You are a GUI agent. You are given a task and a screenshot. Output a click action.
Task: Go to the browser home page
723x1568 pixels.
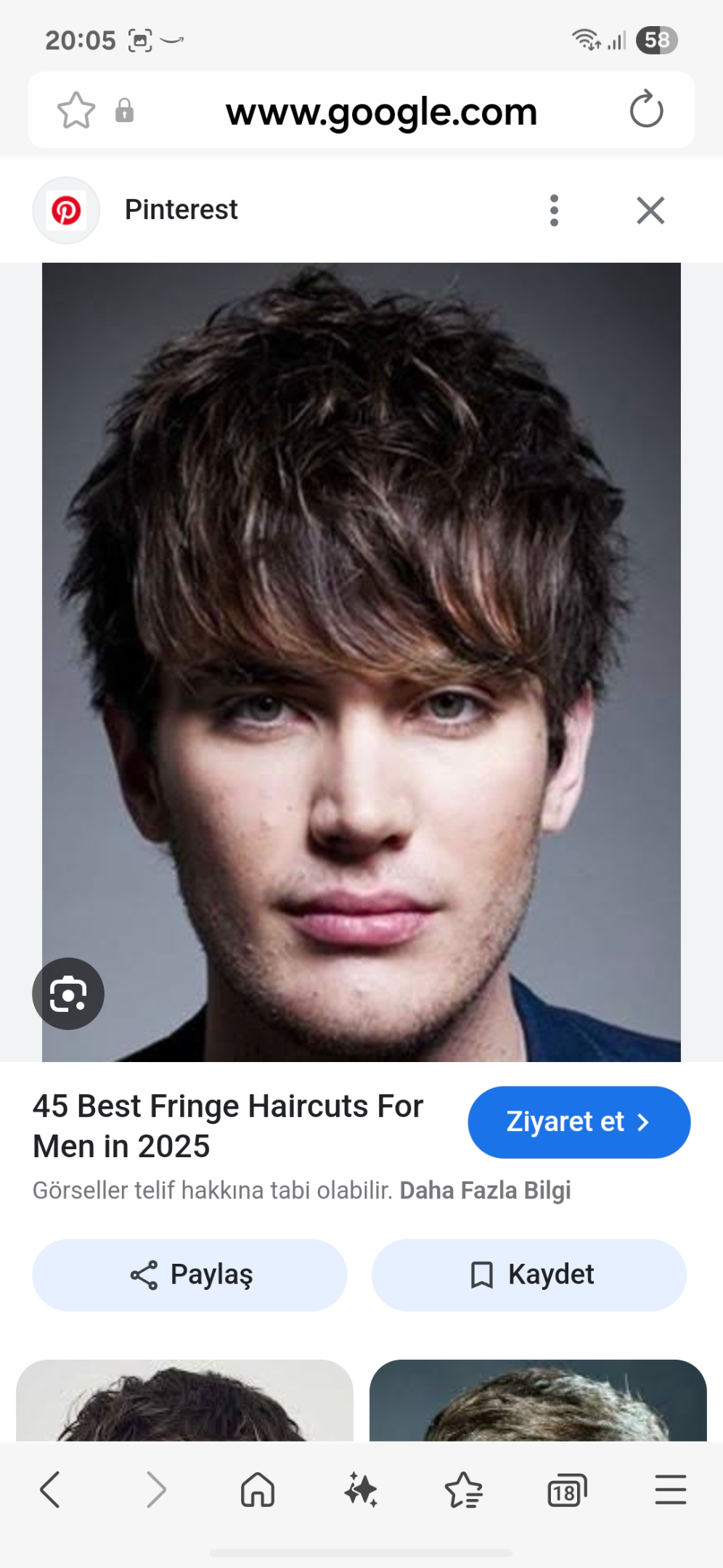pos(258,1490)
